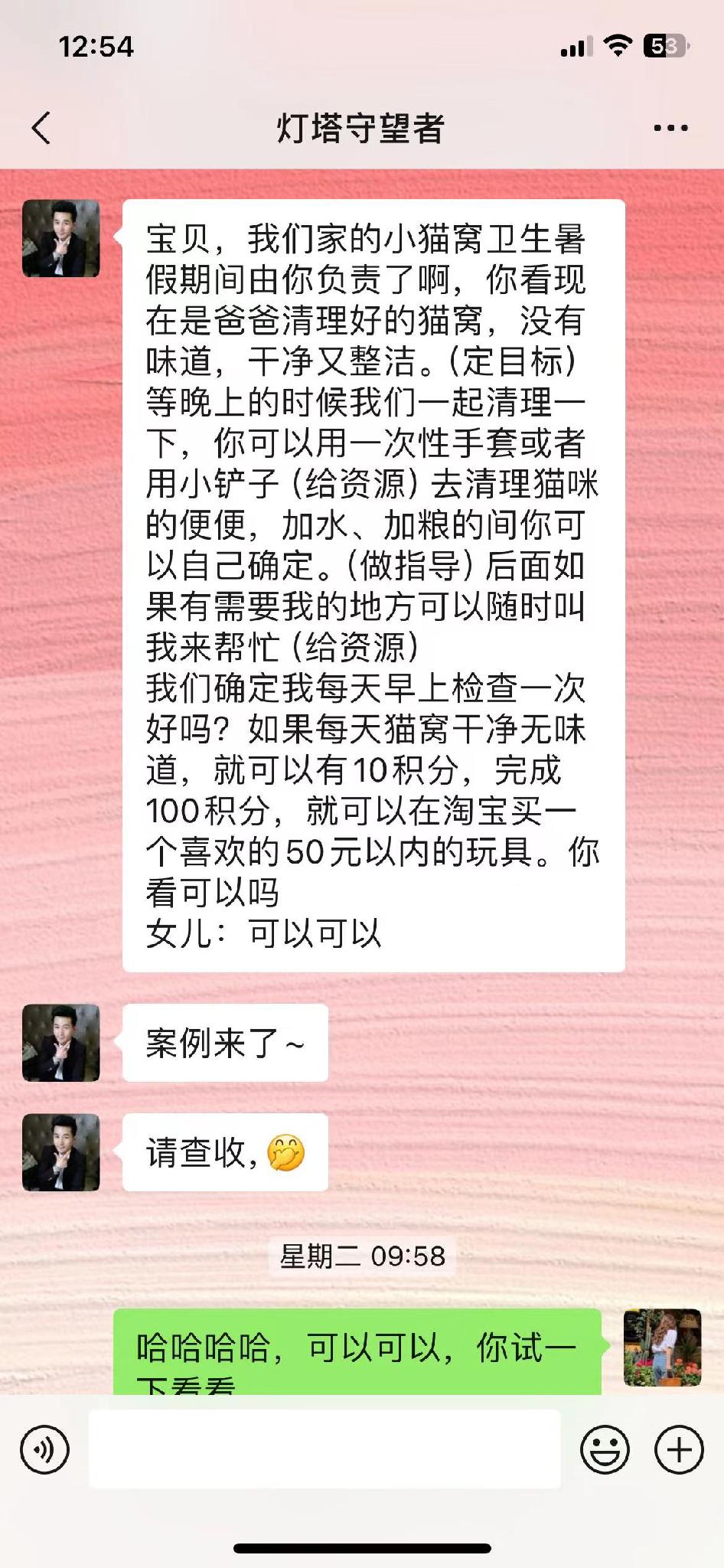The image size is (724, 1568).
Task: Tap sender avatar beside 请查收 message
Action: point(61,1151)
